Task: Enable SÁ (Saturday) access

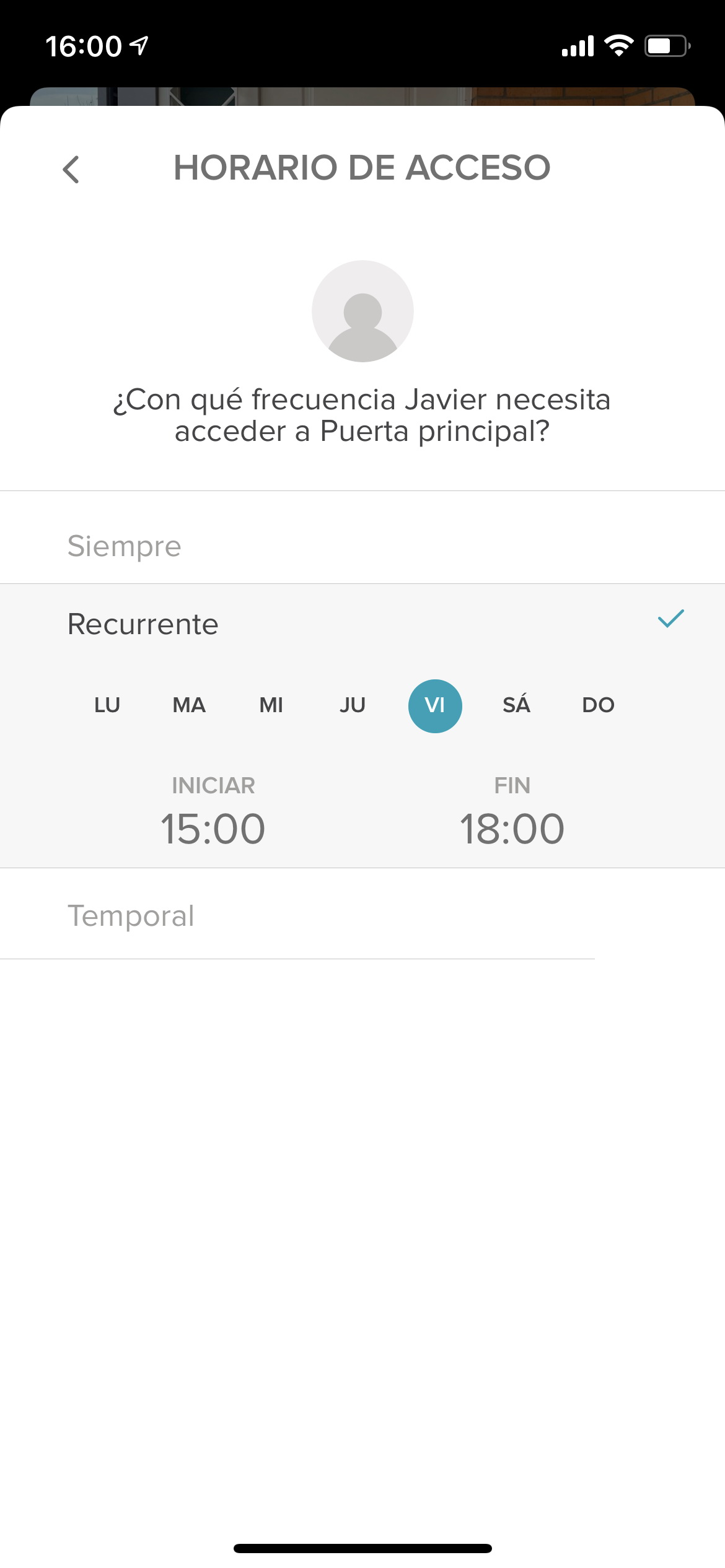Action: pos(516,705)
